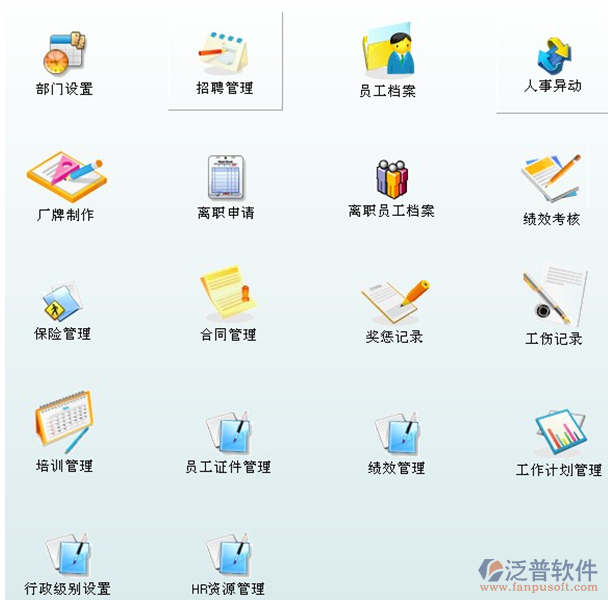This screenshot has width=608, height=603.
Task: Tap 保险管理
Action: point(63,301)
